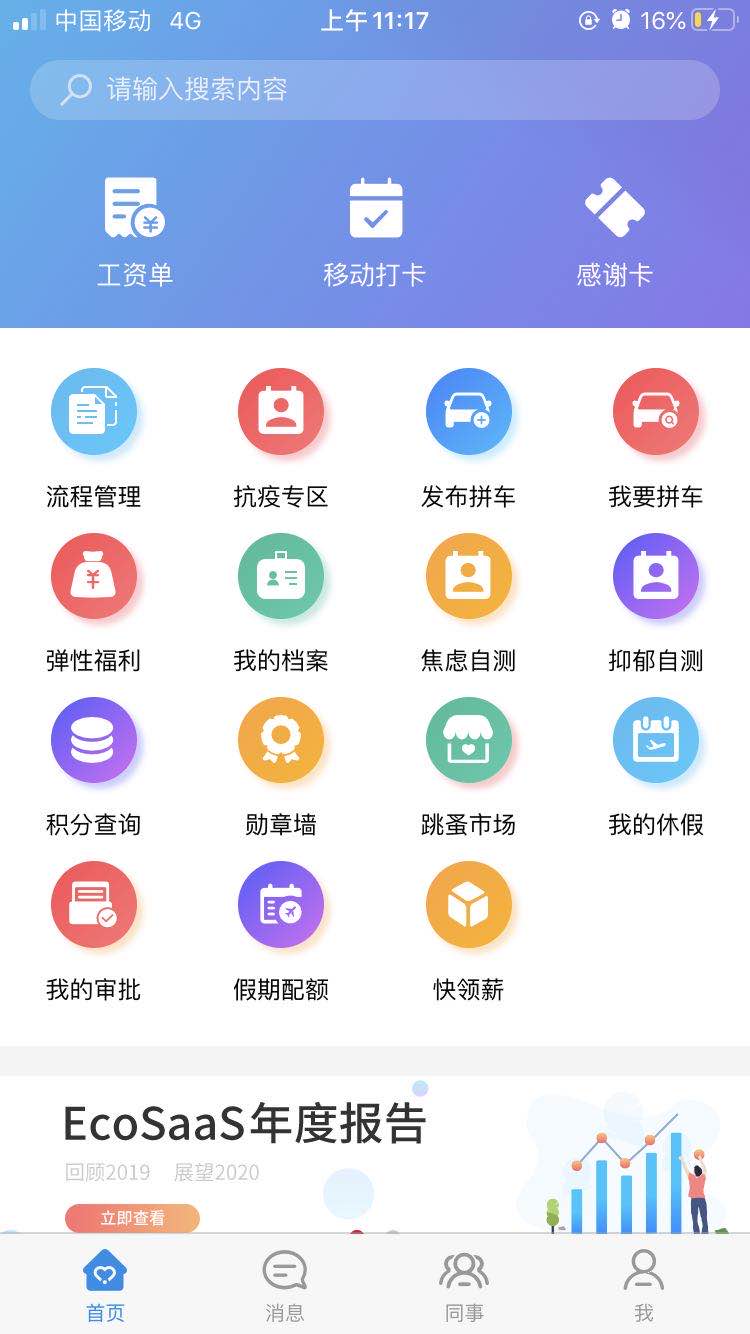Open 感谢卡 thank-you card
The width and height of the screenshot is (750, 1334).
(614, 230)
